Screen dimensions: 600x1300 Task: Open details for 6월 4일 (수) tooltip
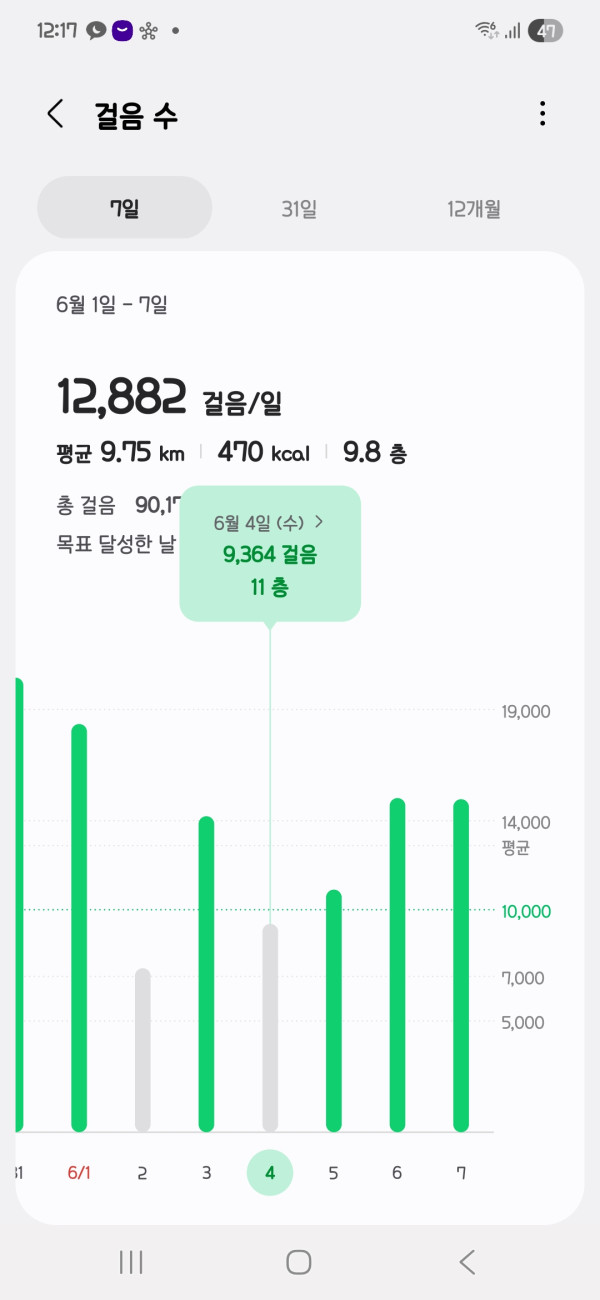pyautogui.click(x=270, y=553)
